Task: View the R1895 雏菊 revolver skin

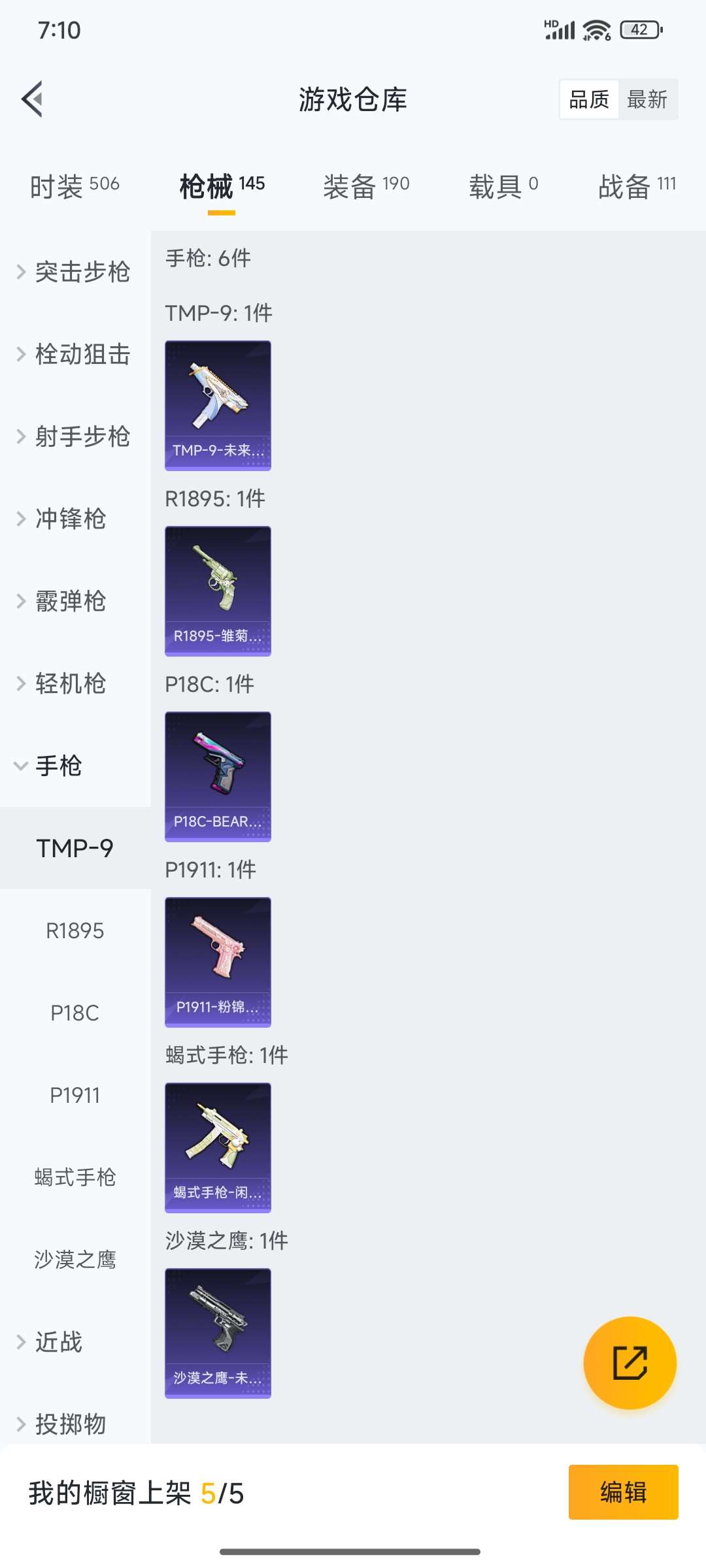Action: (218, 589)
